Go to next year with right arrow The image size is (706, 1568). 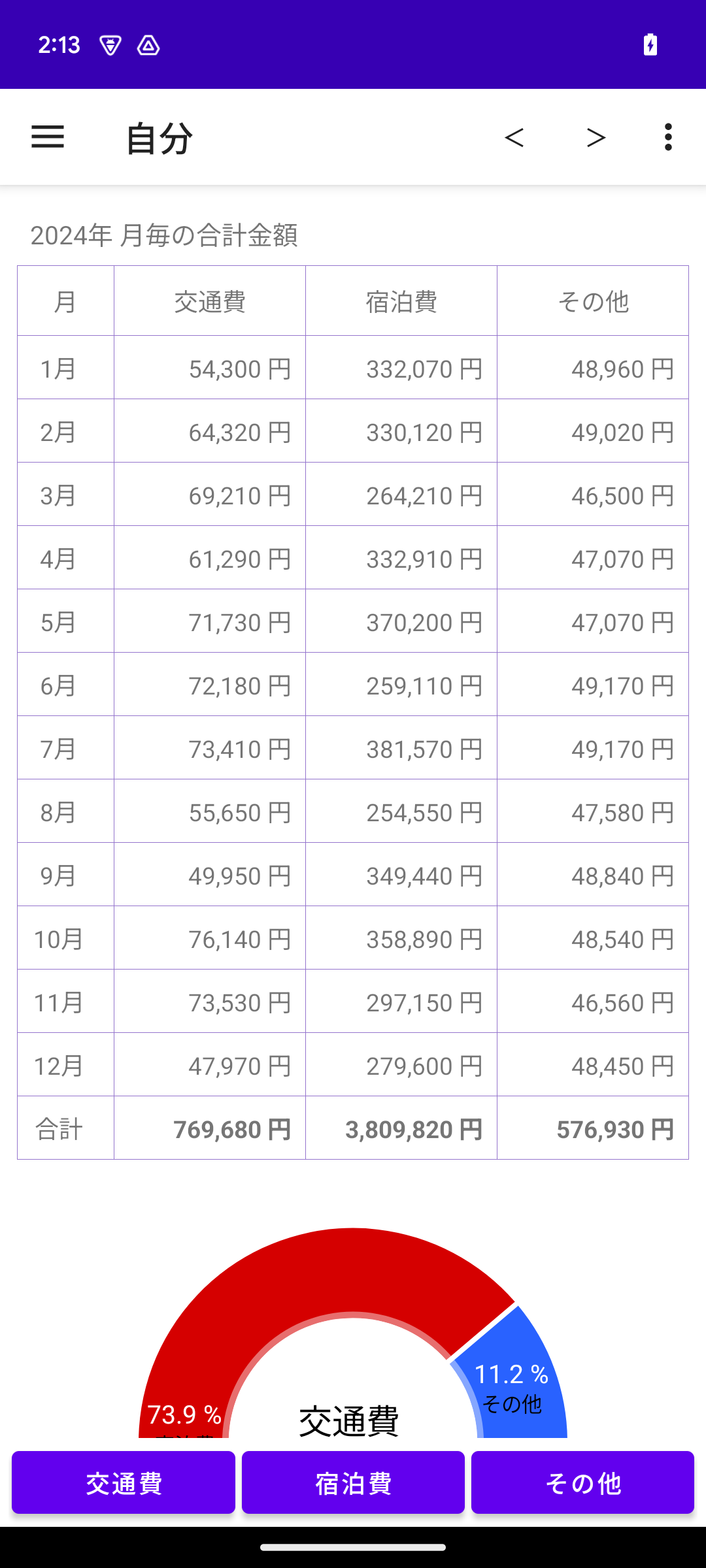(596, 137)
